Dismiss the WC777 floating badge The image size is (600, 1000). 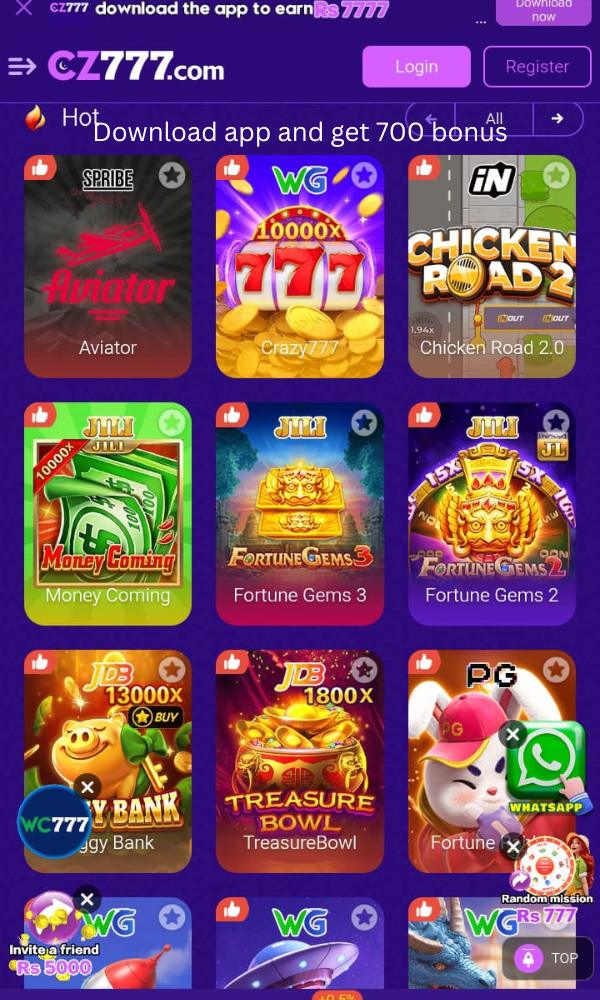pyautogui.click(x=88, y=787)
